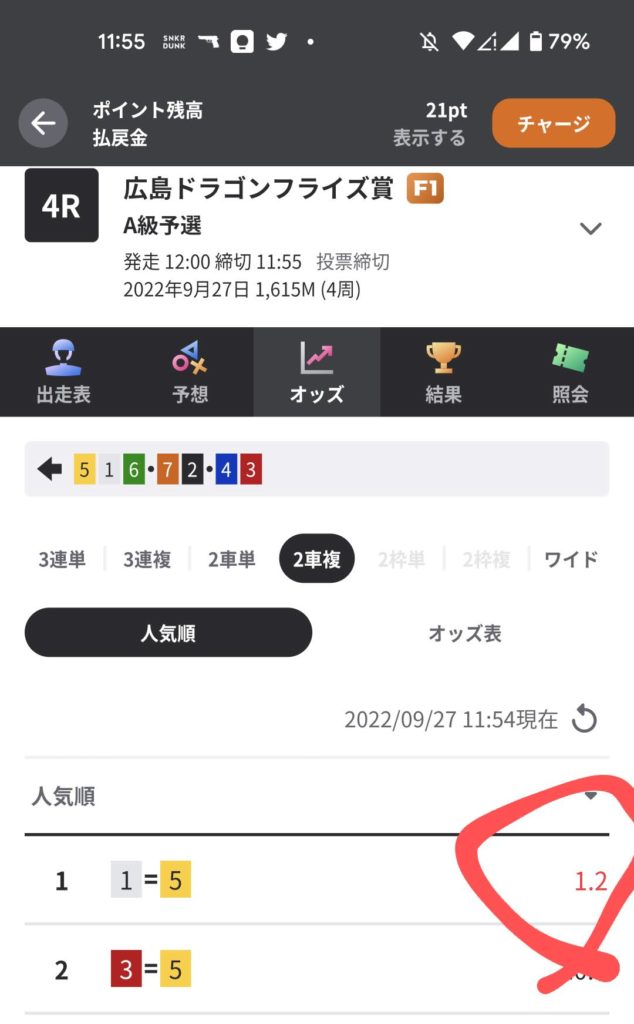
Task: Tap the チャージ charge button
Action: [553, 124]
